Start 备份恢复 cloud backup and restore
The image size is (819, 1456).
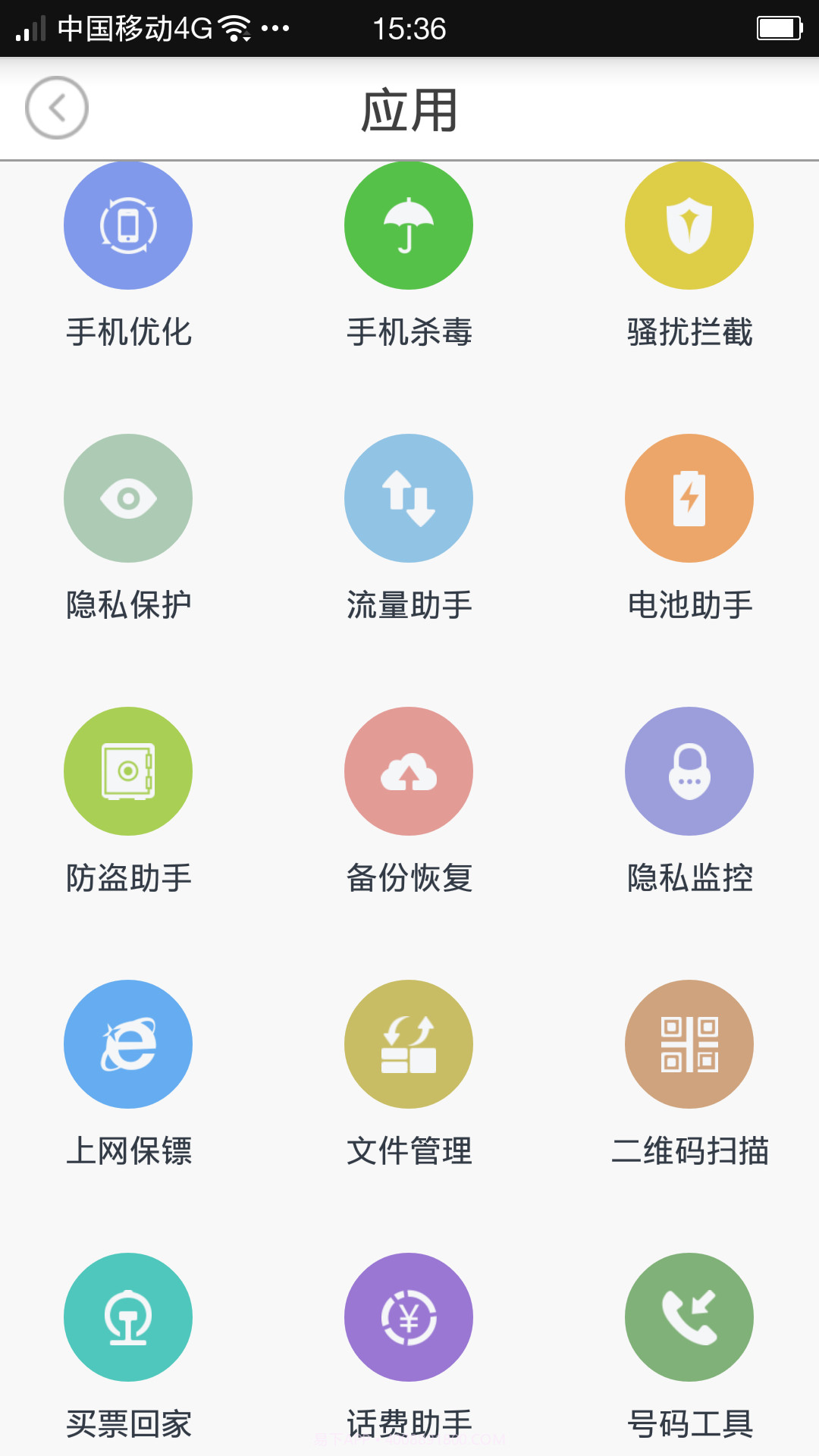click(x=409, y=771)
